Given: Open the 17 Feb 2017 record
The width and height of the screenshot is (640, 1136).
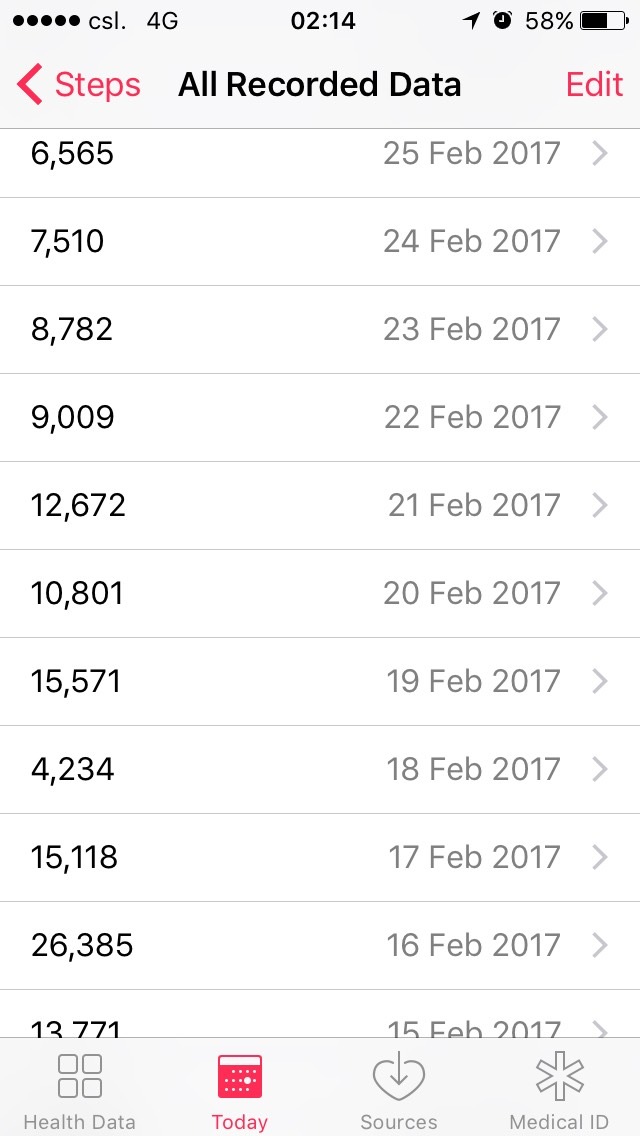Looking at the screenshot, I should (320, 858).
